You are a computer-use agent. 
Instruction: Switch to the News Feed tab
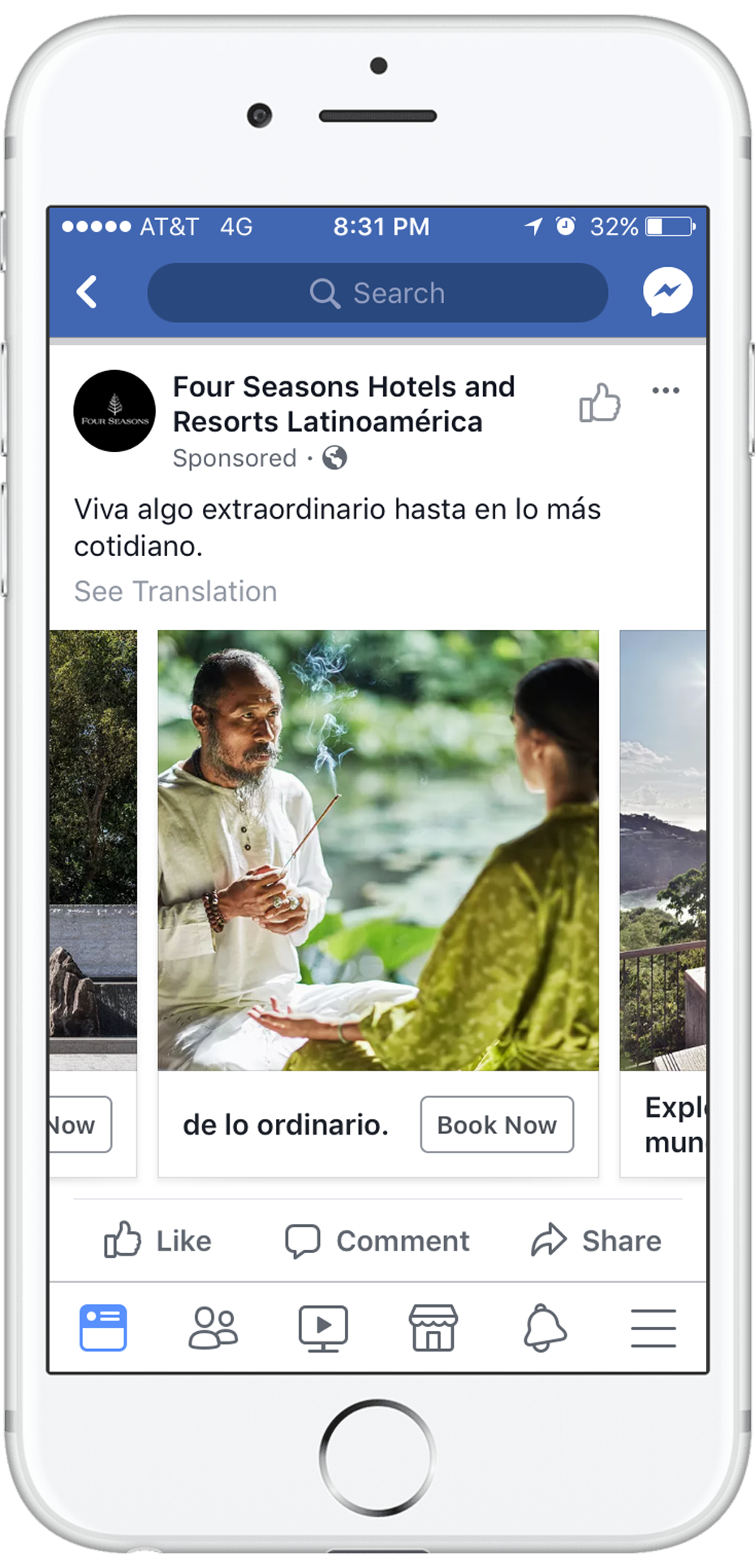coord(103,1328)
